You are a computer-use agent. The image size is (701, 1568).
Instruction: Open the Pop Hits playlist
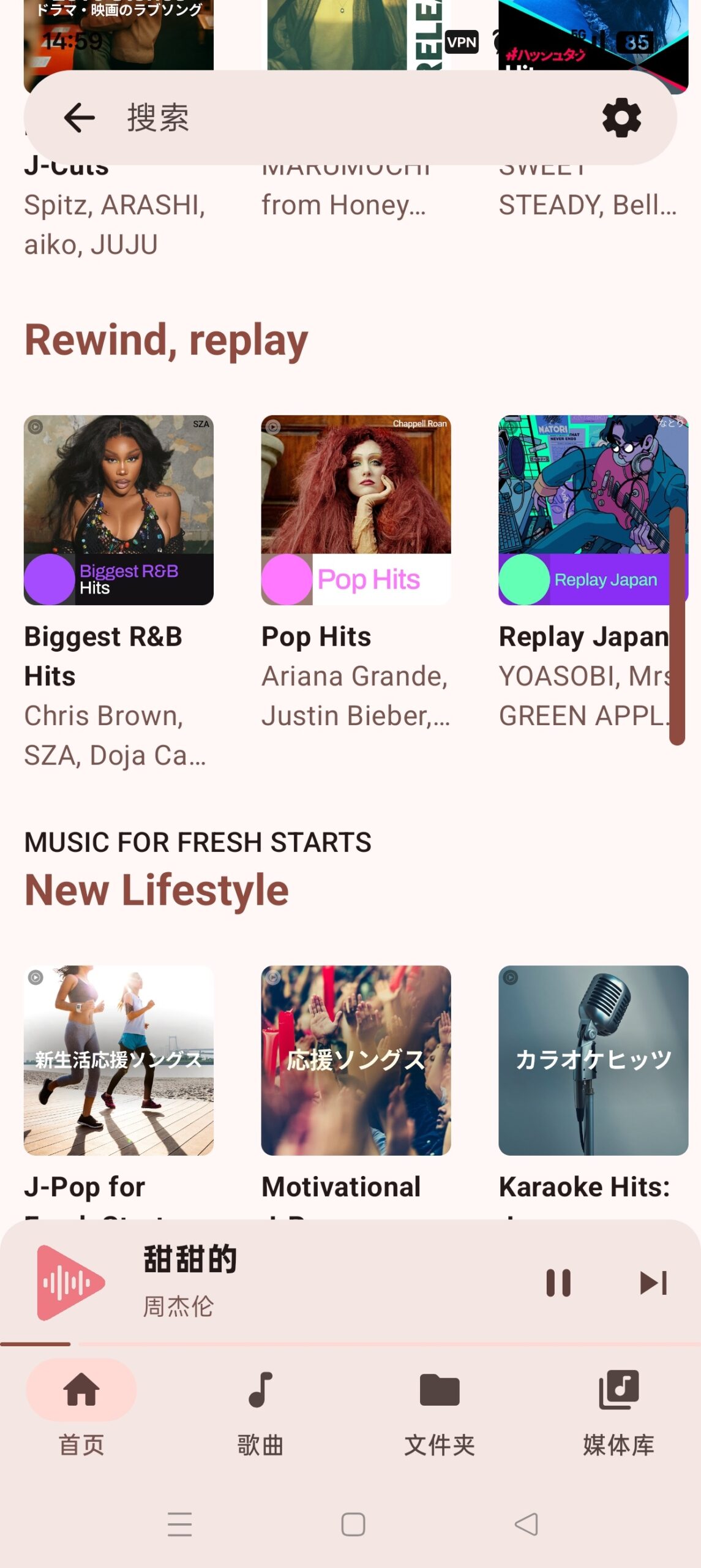coord(356,510)
